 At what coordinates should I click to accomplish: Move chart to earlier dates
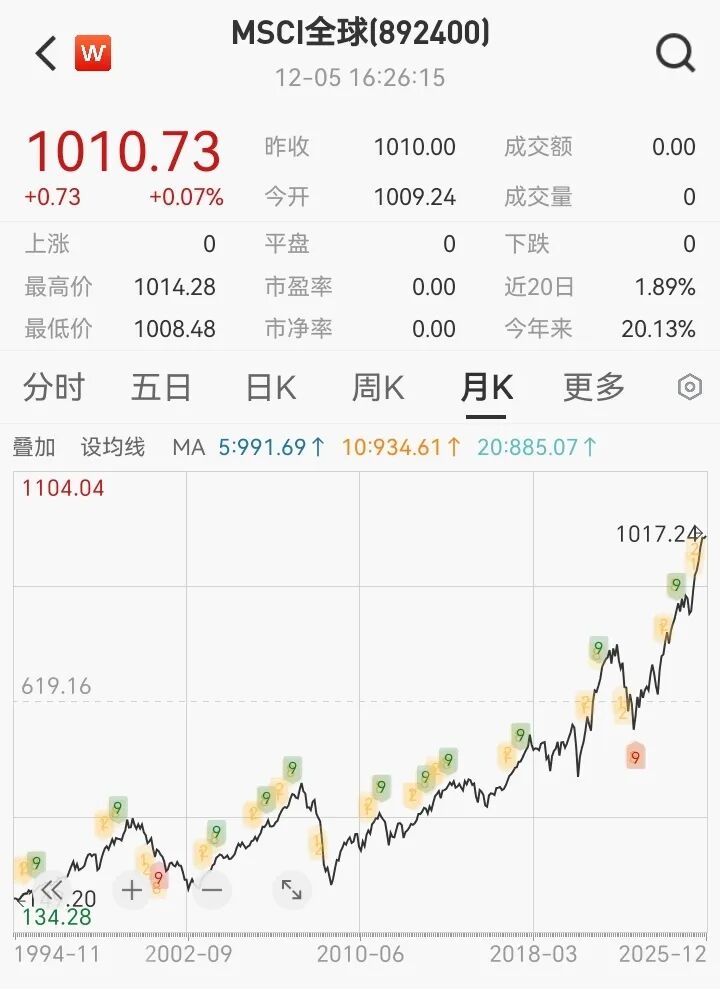52,889
